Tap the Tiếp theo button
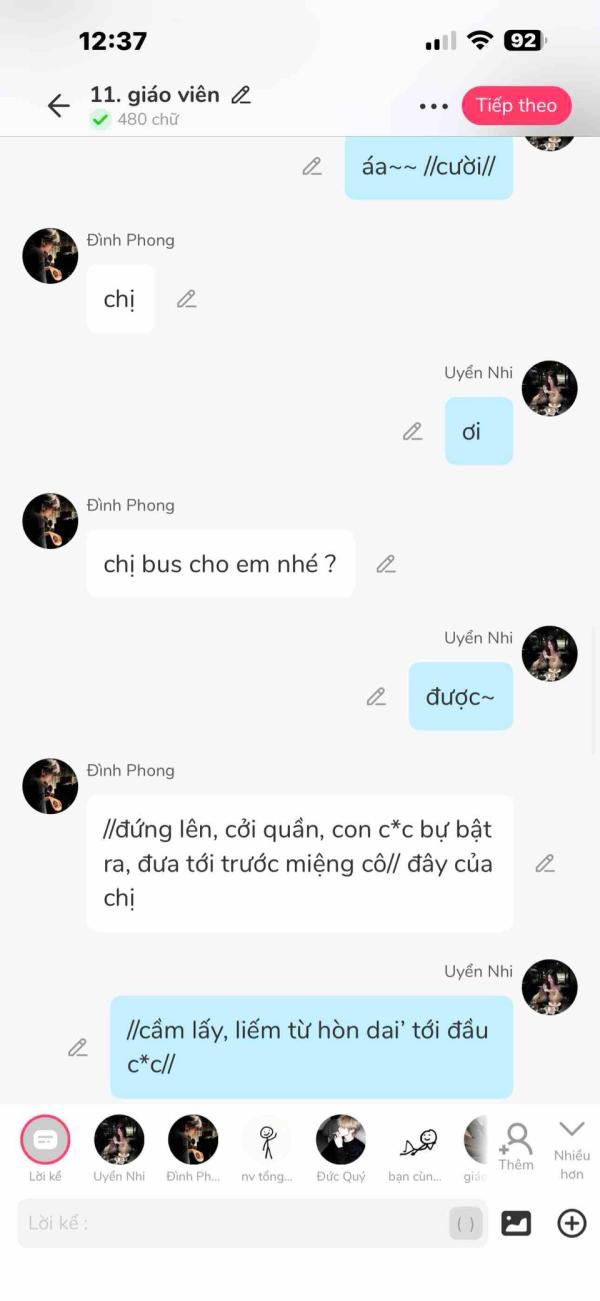 click(516, 106)
